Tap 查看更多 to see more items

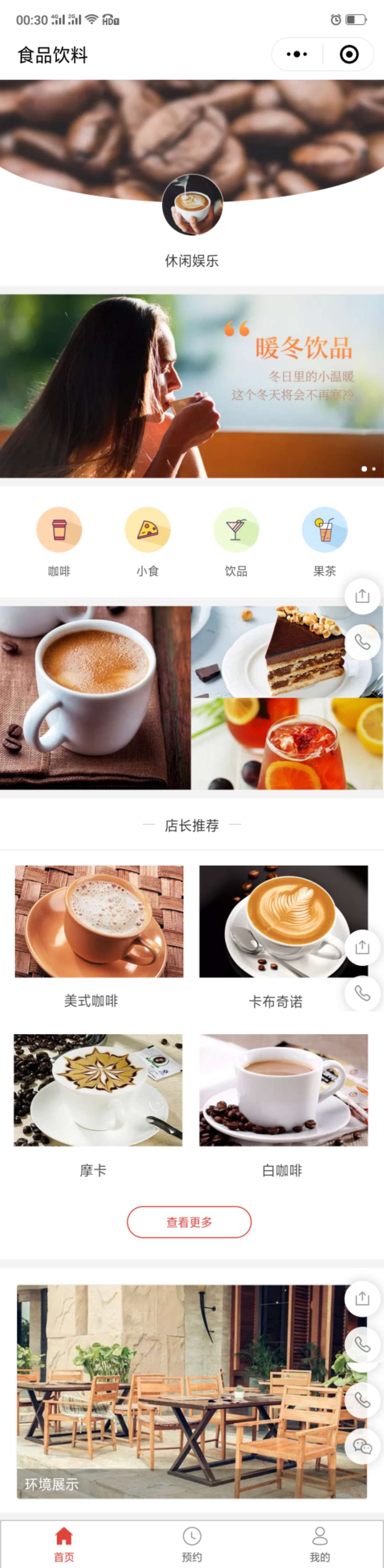[x=189, y=1222]
